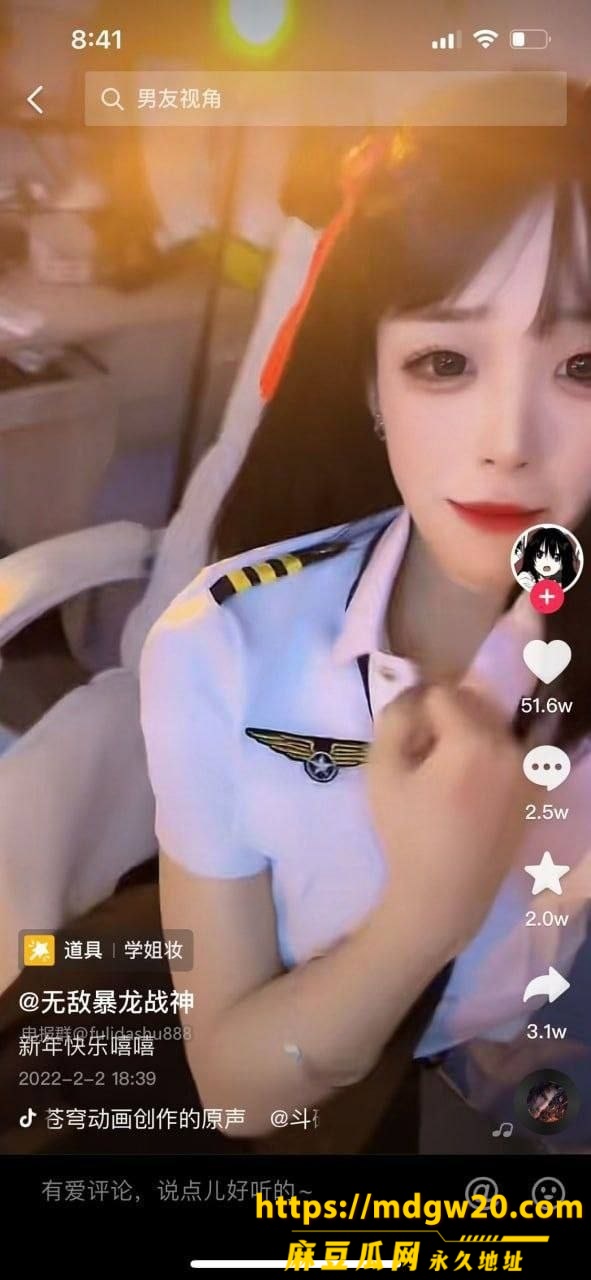The width and height of the screenshot is (591, 1280).
Task: Open the search box showing 男友视角
Action: pos(325,99)
